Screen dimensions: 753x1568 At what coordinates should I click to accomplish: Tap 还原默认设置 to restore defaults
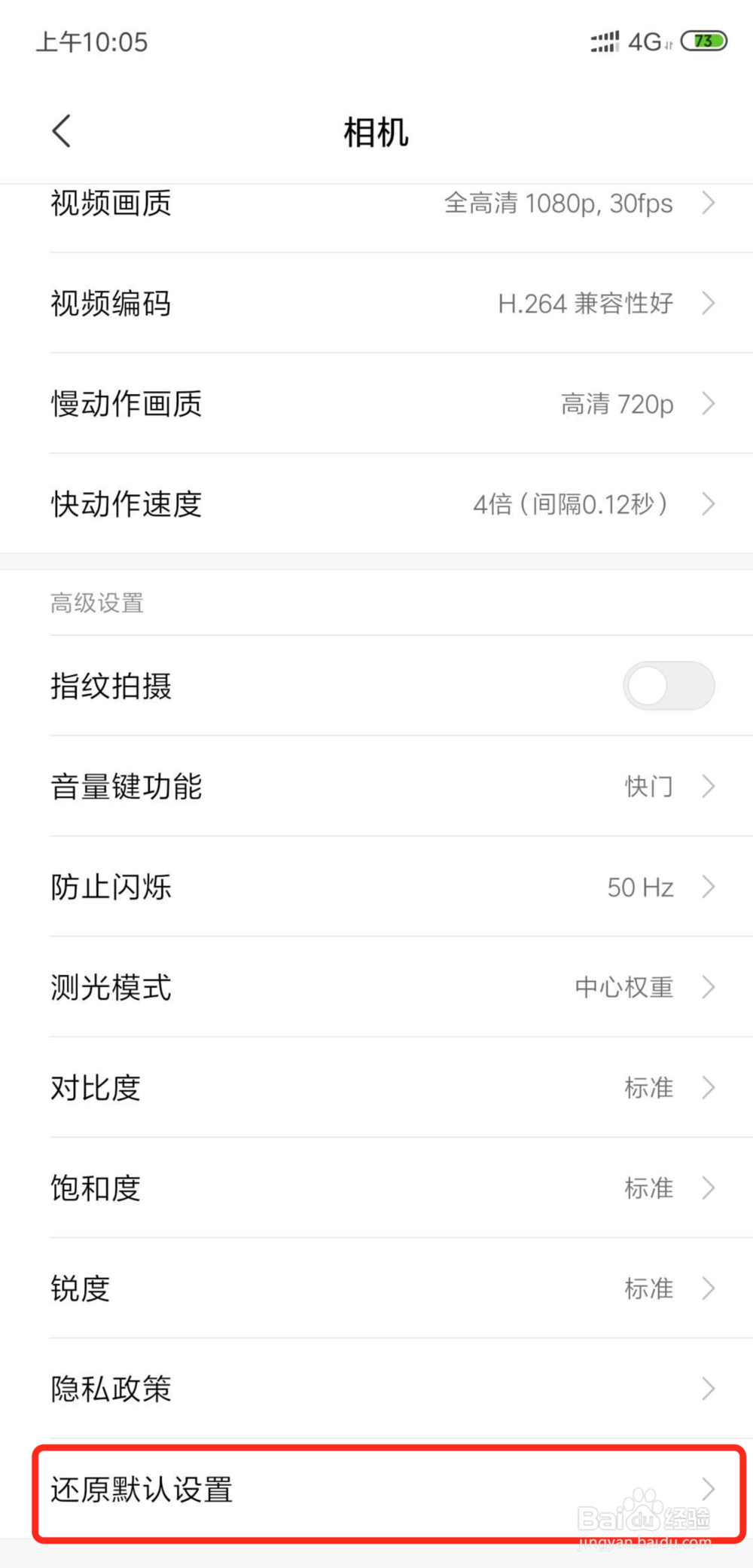(376, 1490)
